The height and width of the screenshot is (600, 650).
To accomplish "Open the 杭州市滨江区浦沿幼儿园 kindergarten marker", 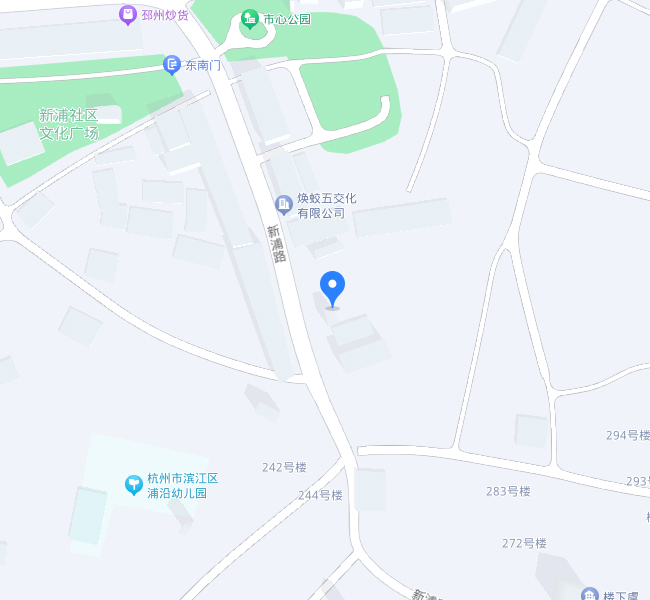I will pyautogui.click(x=133, y=485).
